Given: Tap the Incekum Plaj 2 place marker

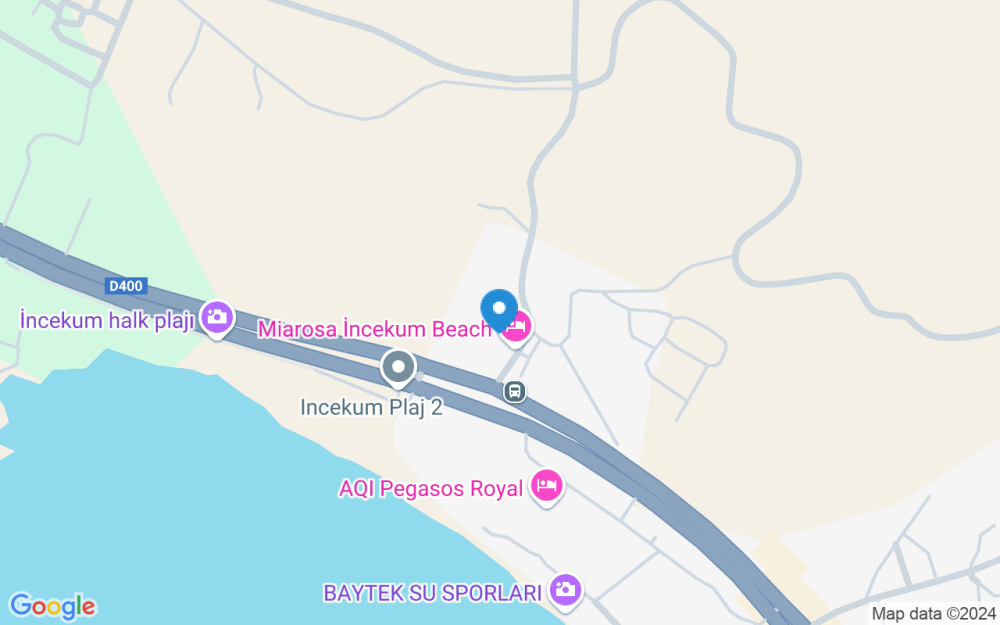Looking at the screenshot, I should pos(399,369).
